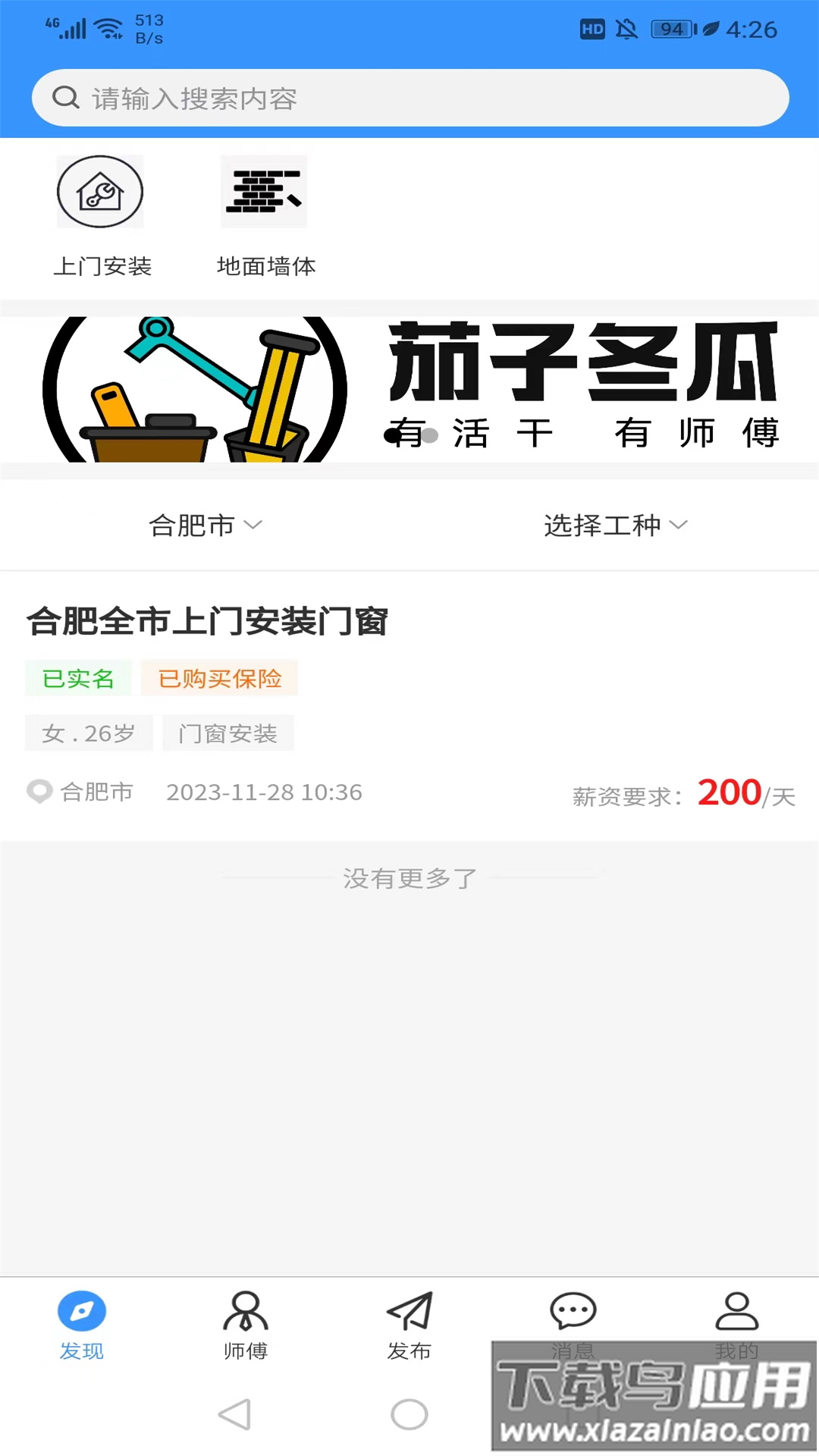819x1456 pixels.
Task: Open the 选择工种 trade selection dropdown
Action: 612,525
